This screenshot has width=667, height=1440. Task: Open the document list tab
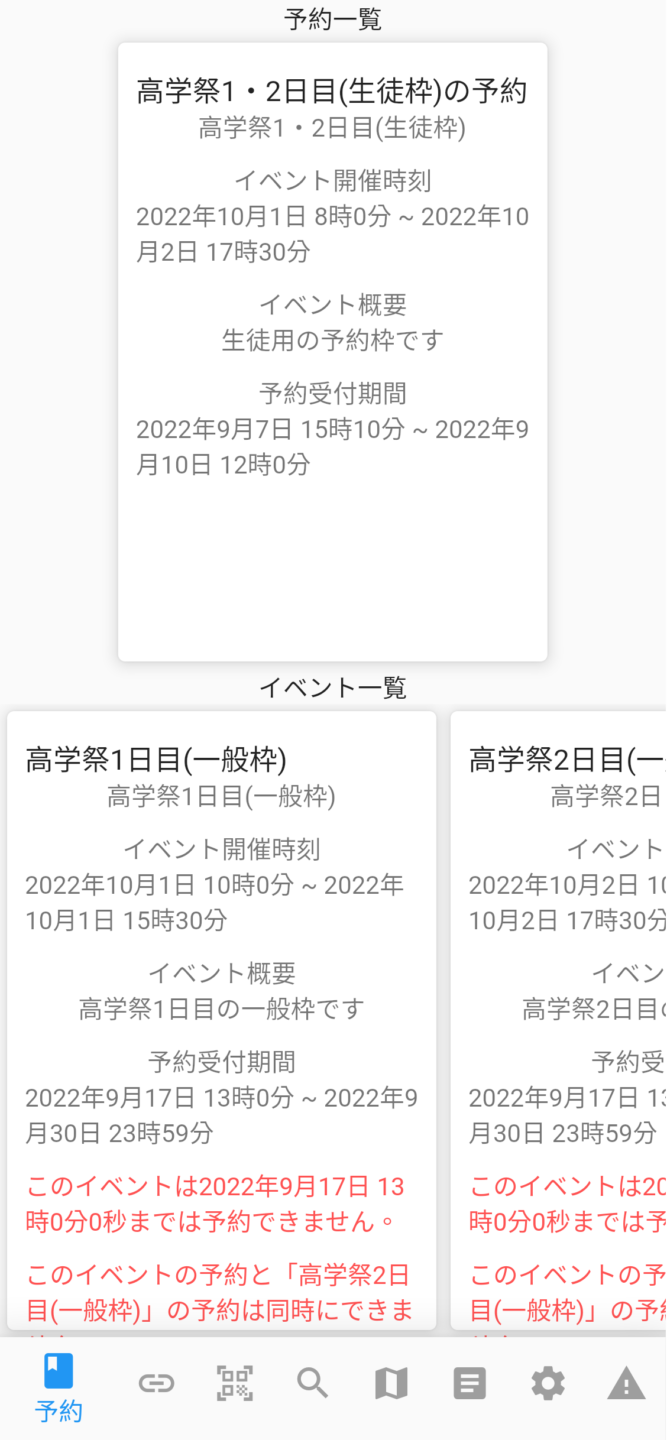tap(469, 1383)
